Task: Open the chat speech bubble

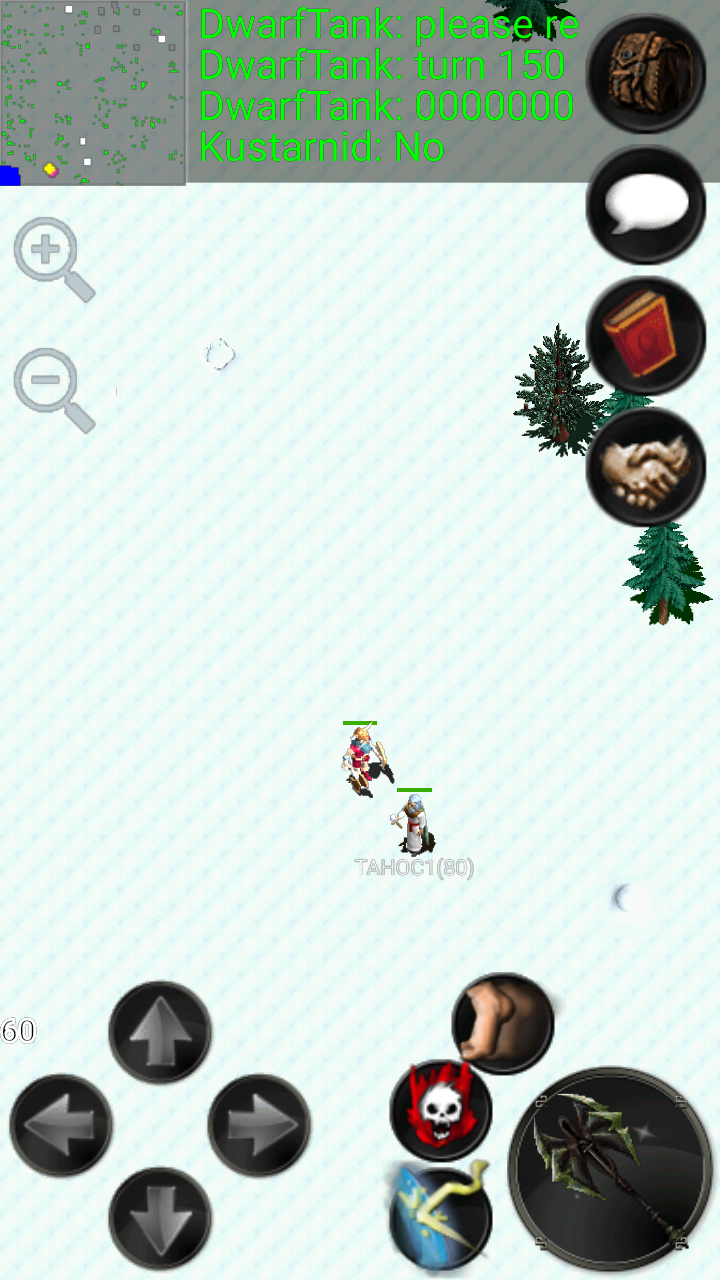Action: pyautogui.click(x=646, y=205)
